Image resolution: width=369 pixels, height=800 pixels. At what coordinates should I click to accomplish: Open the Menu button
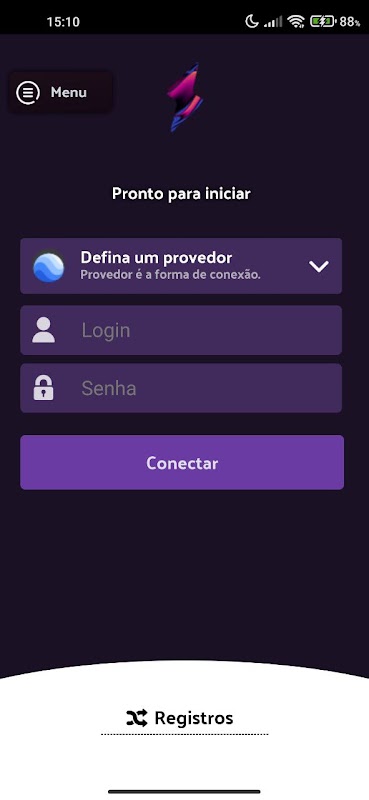(x=61, y=92)
